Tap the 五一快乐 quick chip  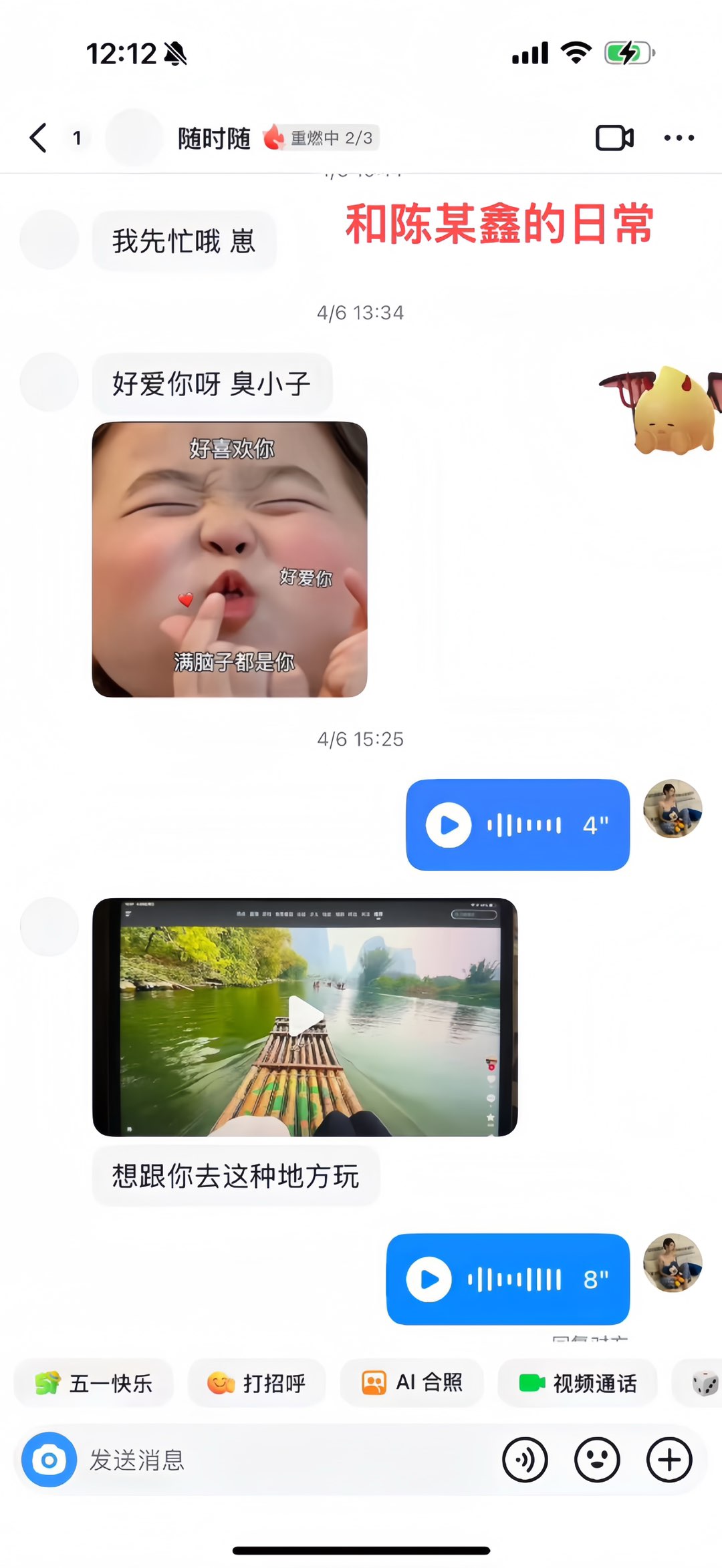point(94,1383)
